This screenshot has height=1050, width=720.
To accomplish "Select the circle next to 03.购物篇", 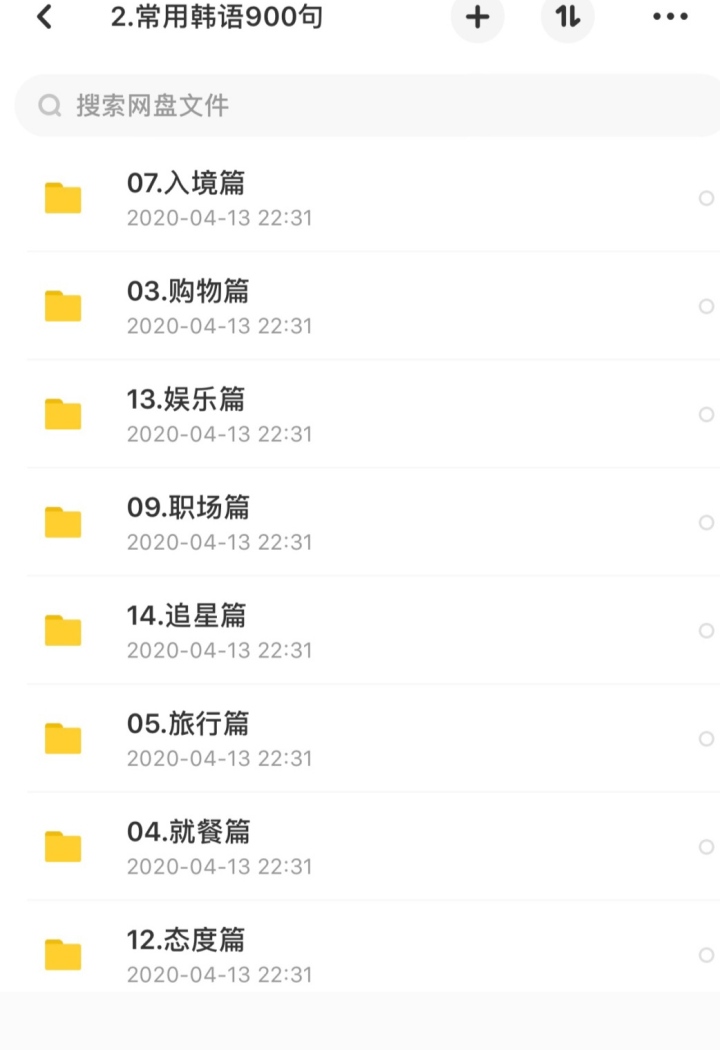I will [708, 306].
